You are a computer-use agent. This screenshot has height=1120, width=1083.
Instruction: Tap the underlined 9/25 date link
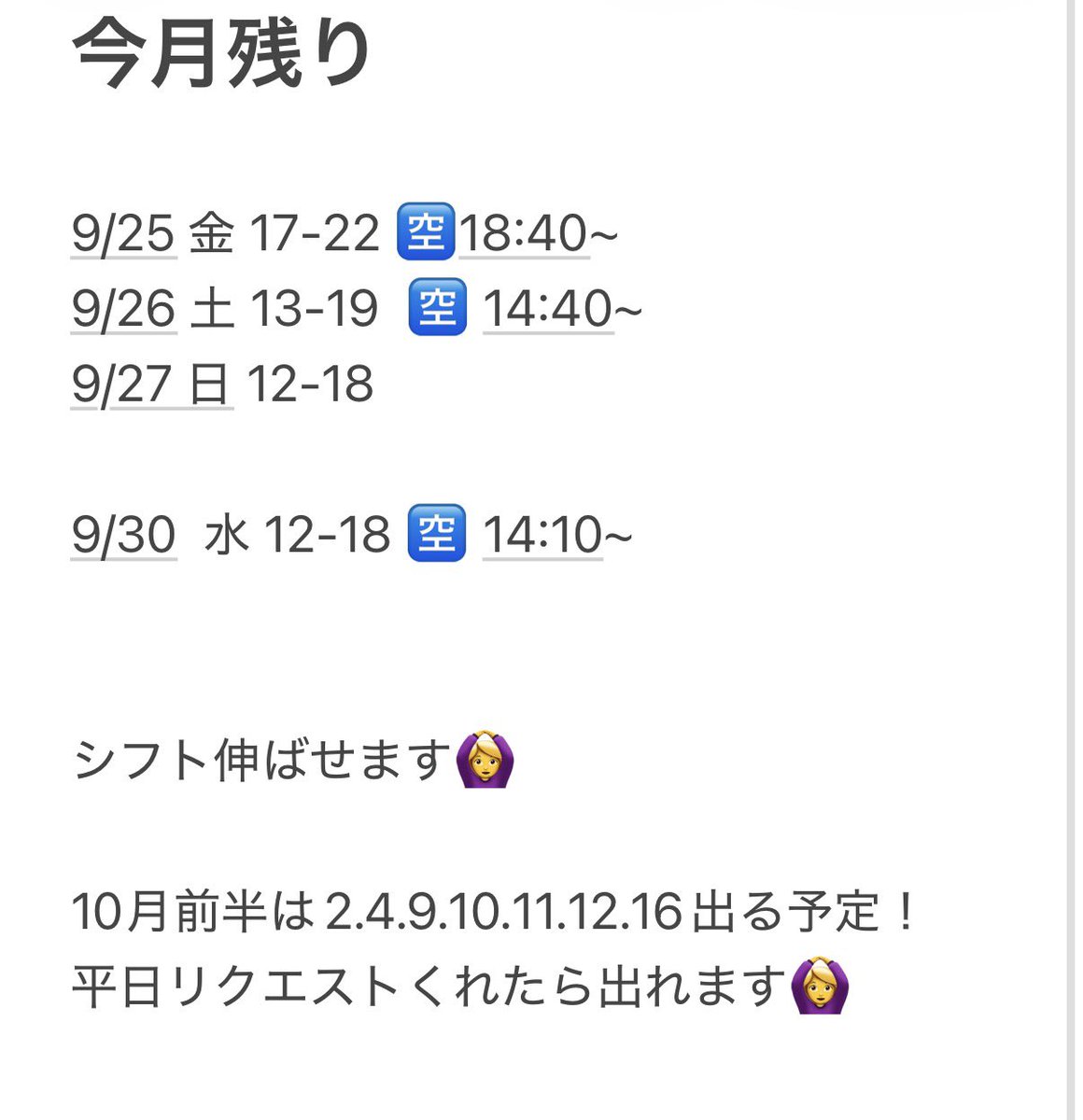pyautogui.click(x=123, y=233)
